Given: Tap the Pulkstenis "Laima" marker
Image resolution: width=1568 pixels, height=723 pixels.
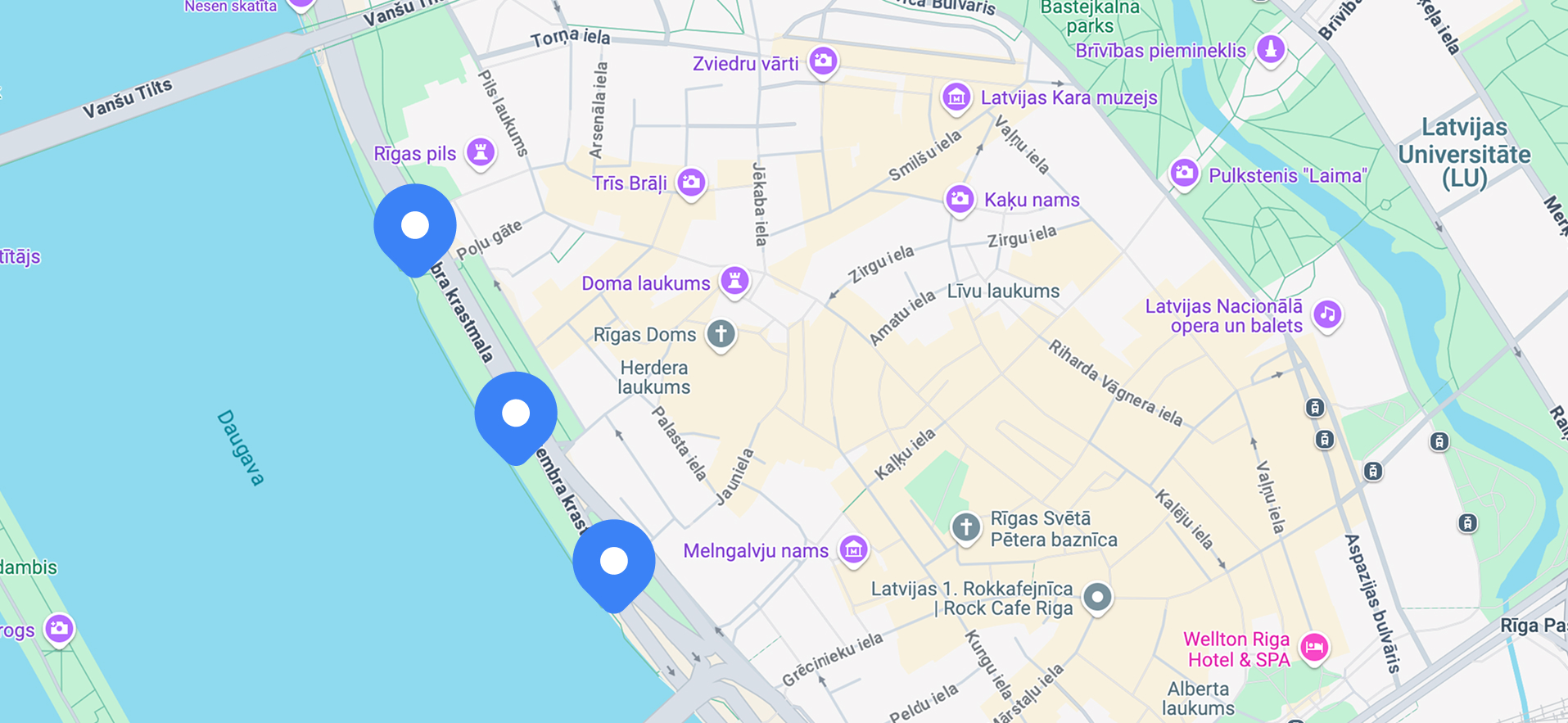Looking at the screenshot, I should coord(1184,174).
